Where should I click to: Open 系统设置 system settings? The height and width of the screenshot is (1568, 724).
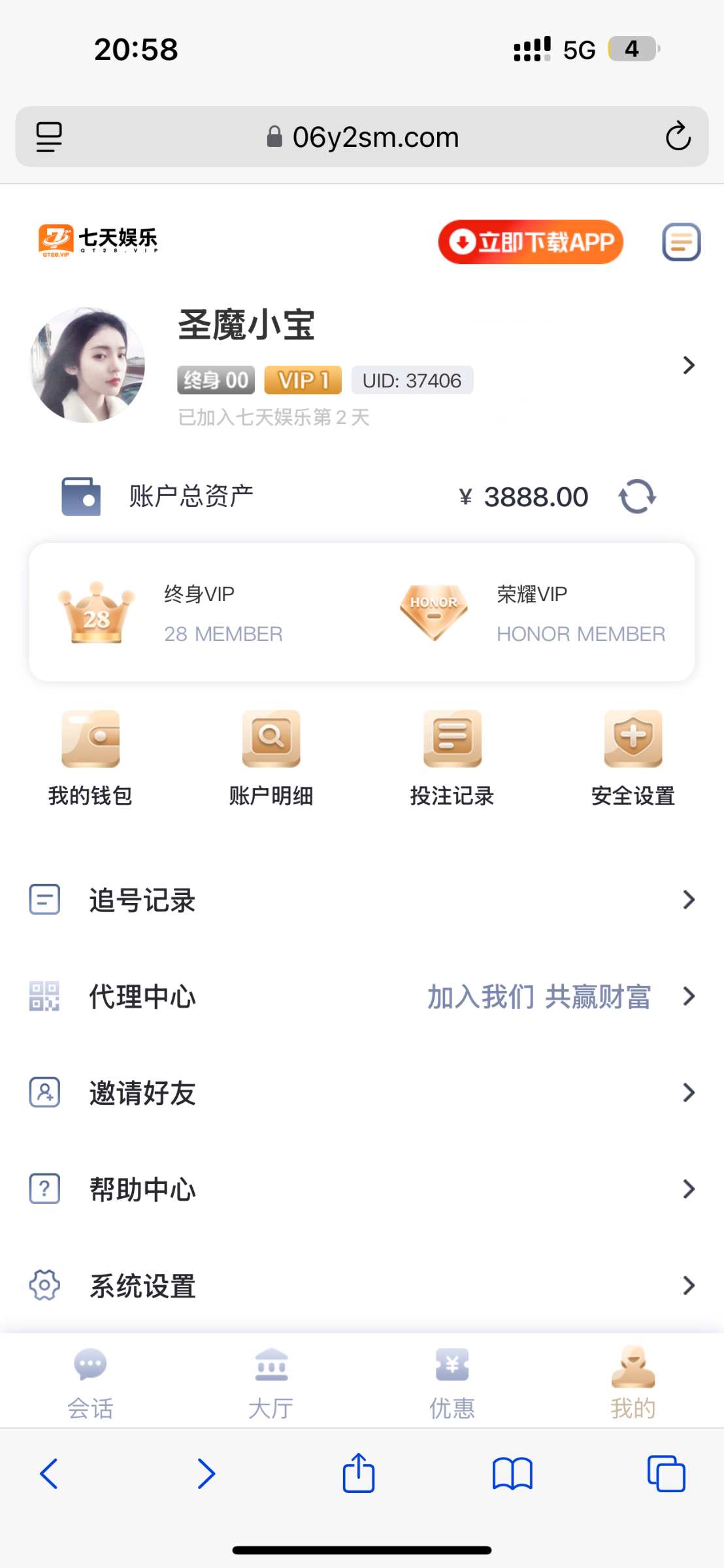pos(362,1285)
